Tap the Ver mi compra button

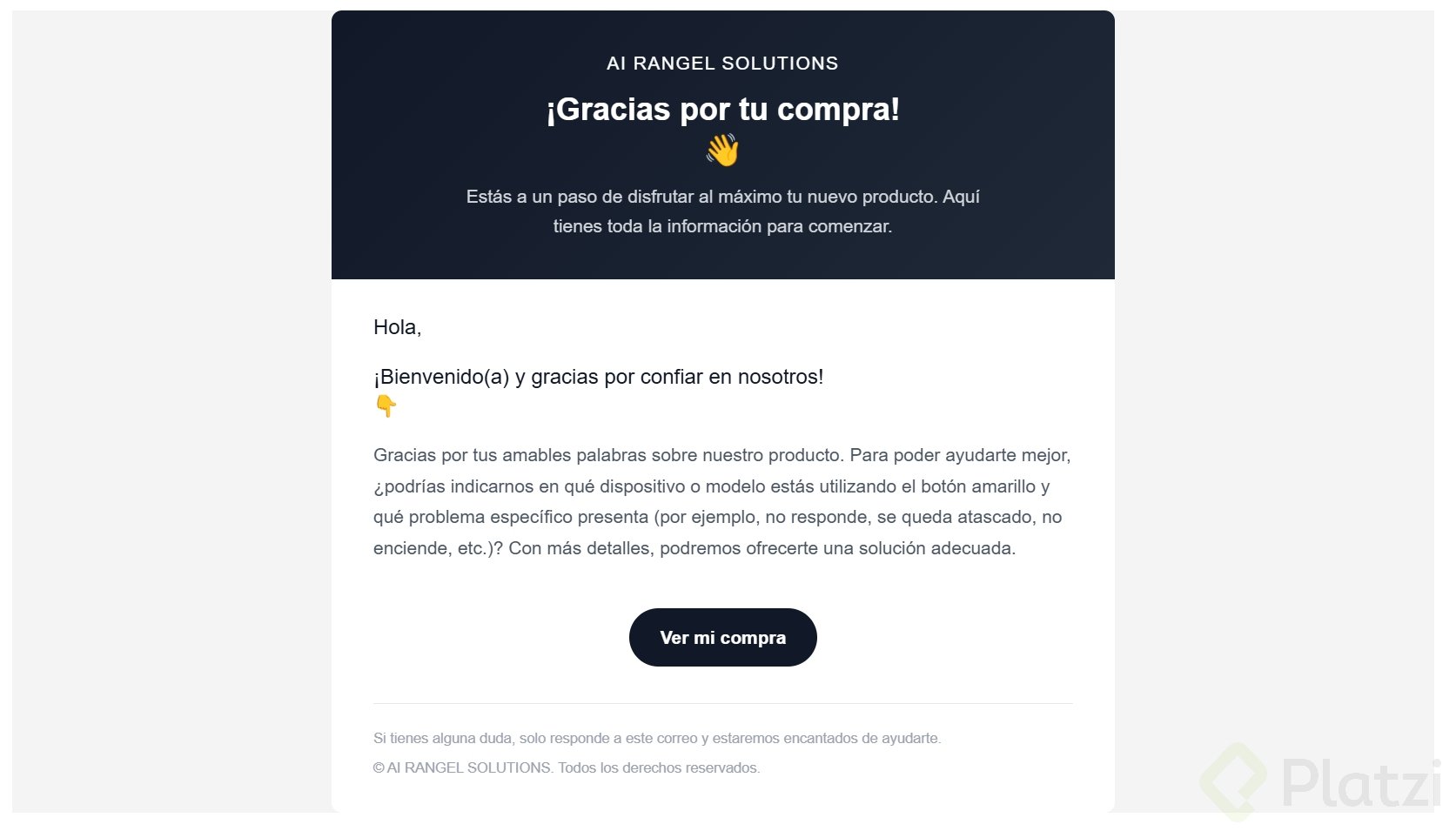[x=722, y=638]
